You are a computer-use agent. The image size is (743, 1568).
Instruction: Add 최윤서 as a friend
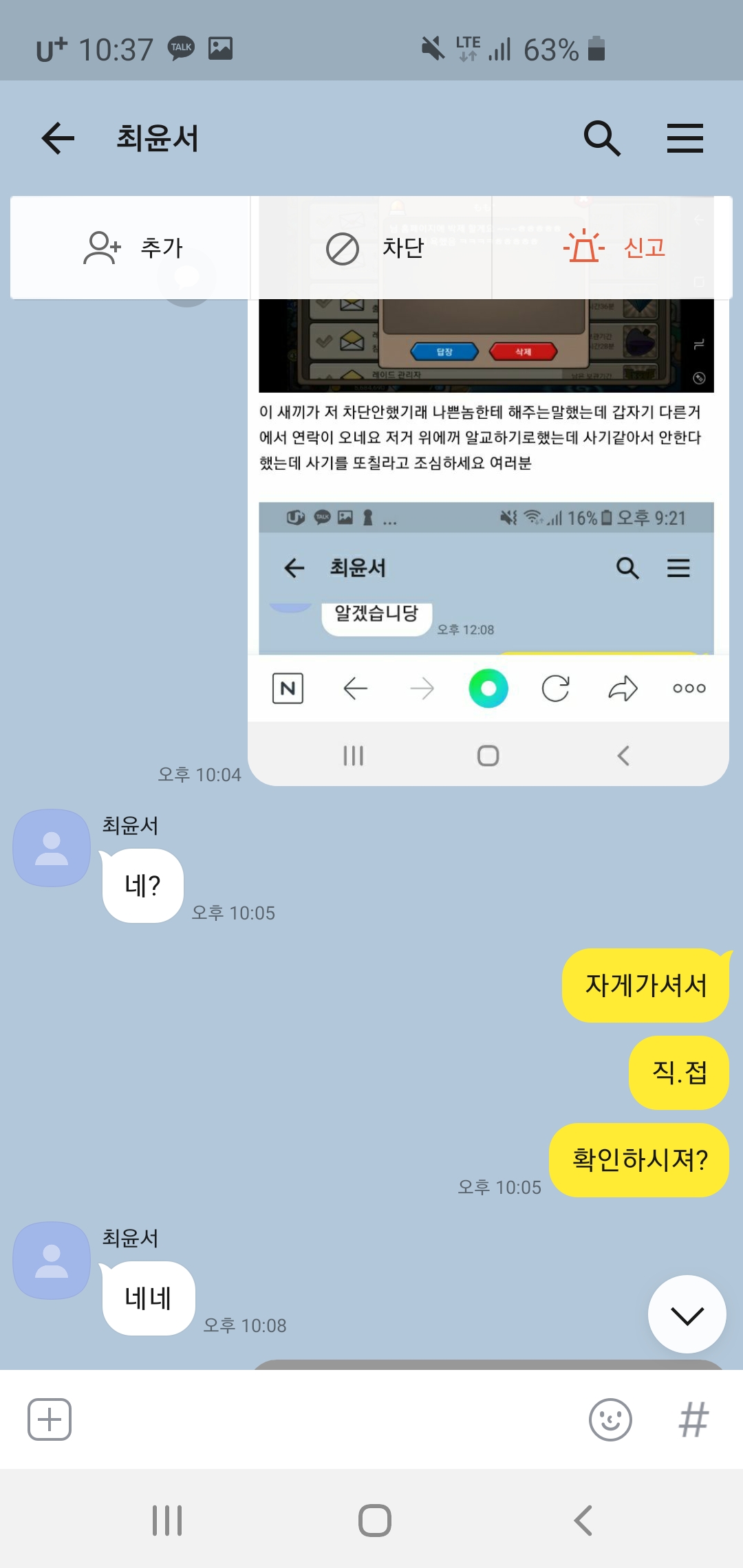(131, 248)
